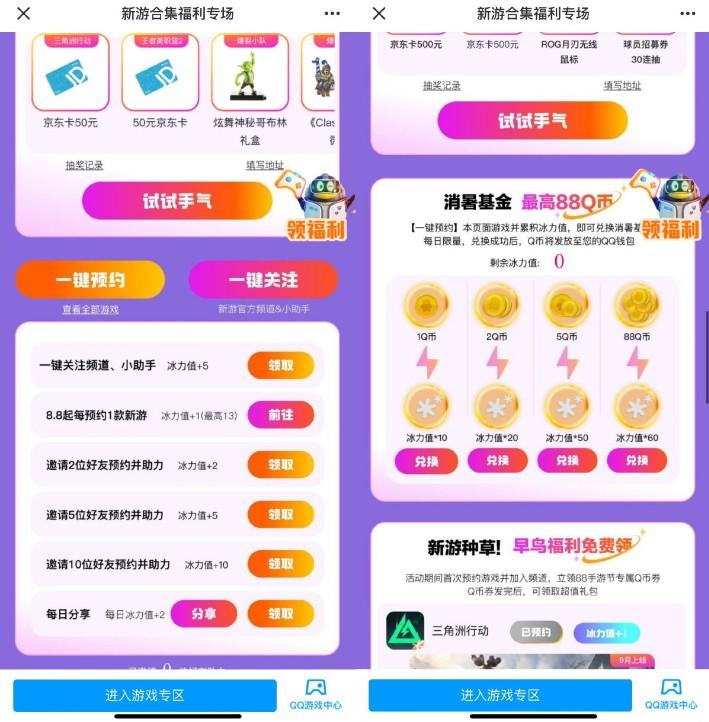Claim reward for 一键关注频道、小助手
This screenshot has height=722, width=709.
tap(281, 365)
